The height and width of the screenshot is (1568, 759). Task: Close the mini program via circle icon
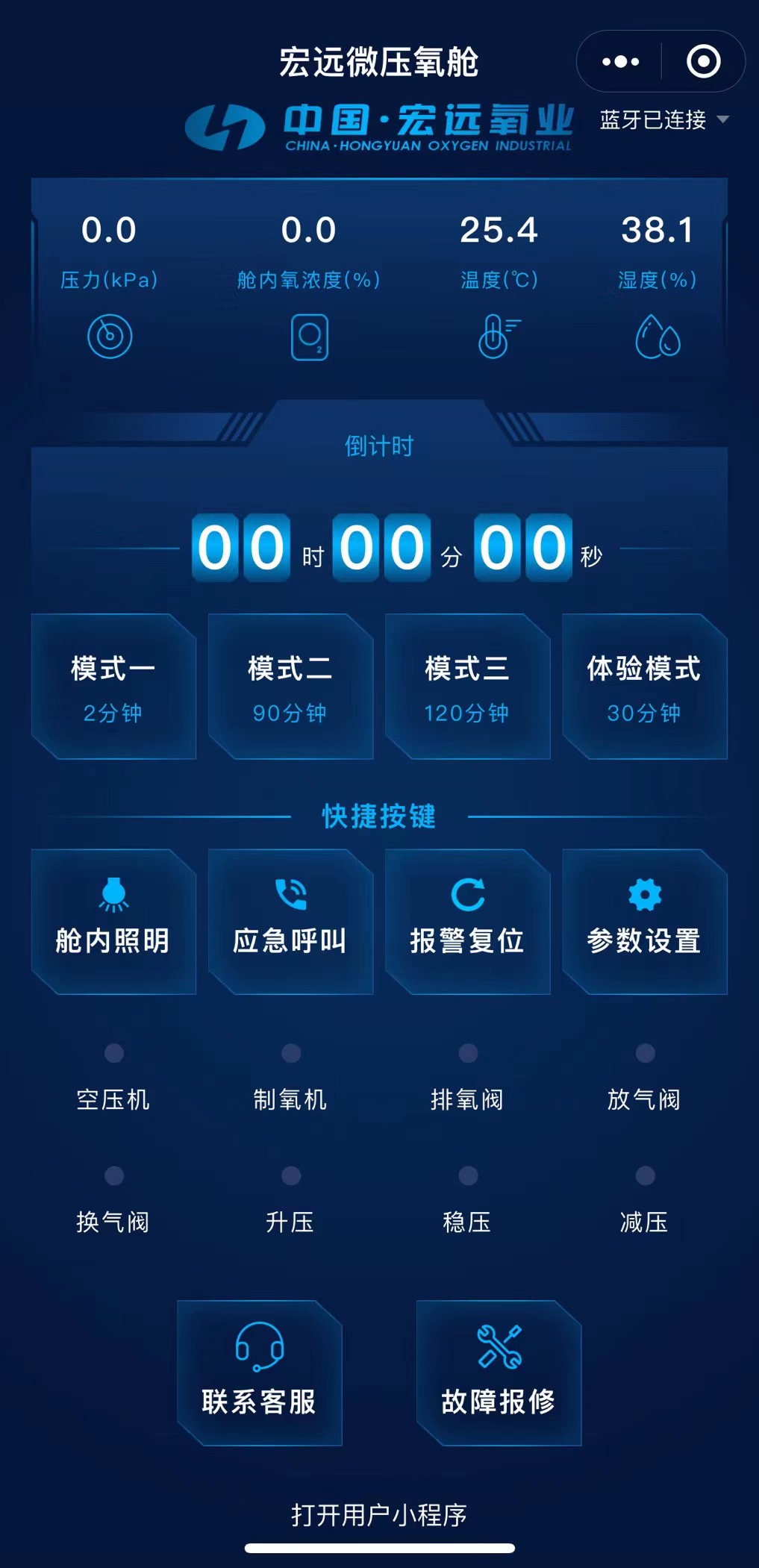click(x=703, y=61)
